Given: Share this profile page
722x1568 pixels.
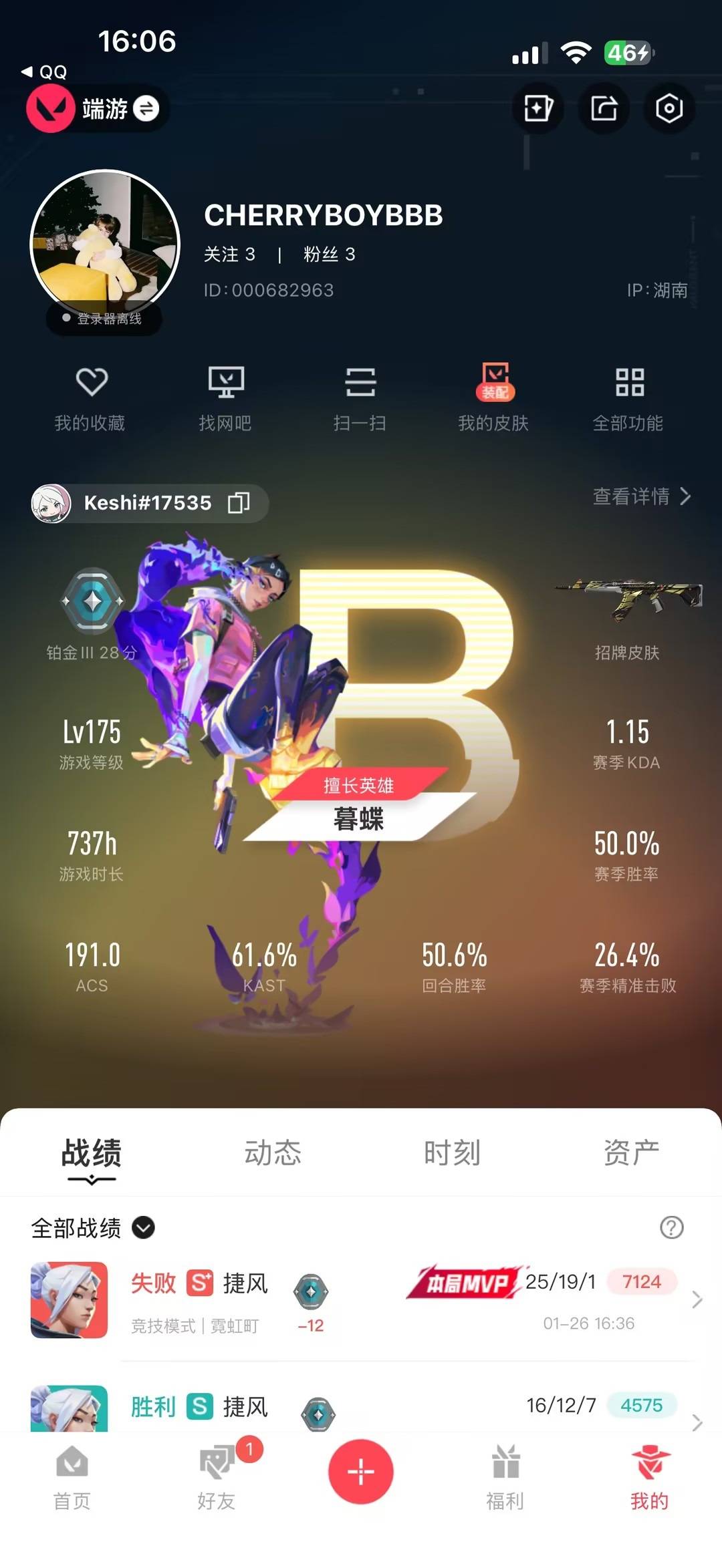Looking at the screenshot, I should [604, 108].
